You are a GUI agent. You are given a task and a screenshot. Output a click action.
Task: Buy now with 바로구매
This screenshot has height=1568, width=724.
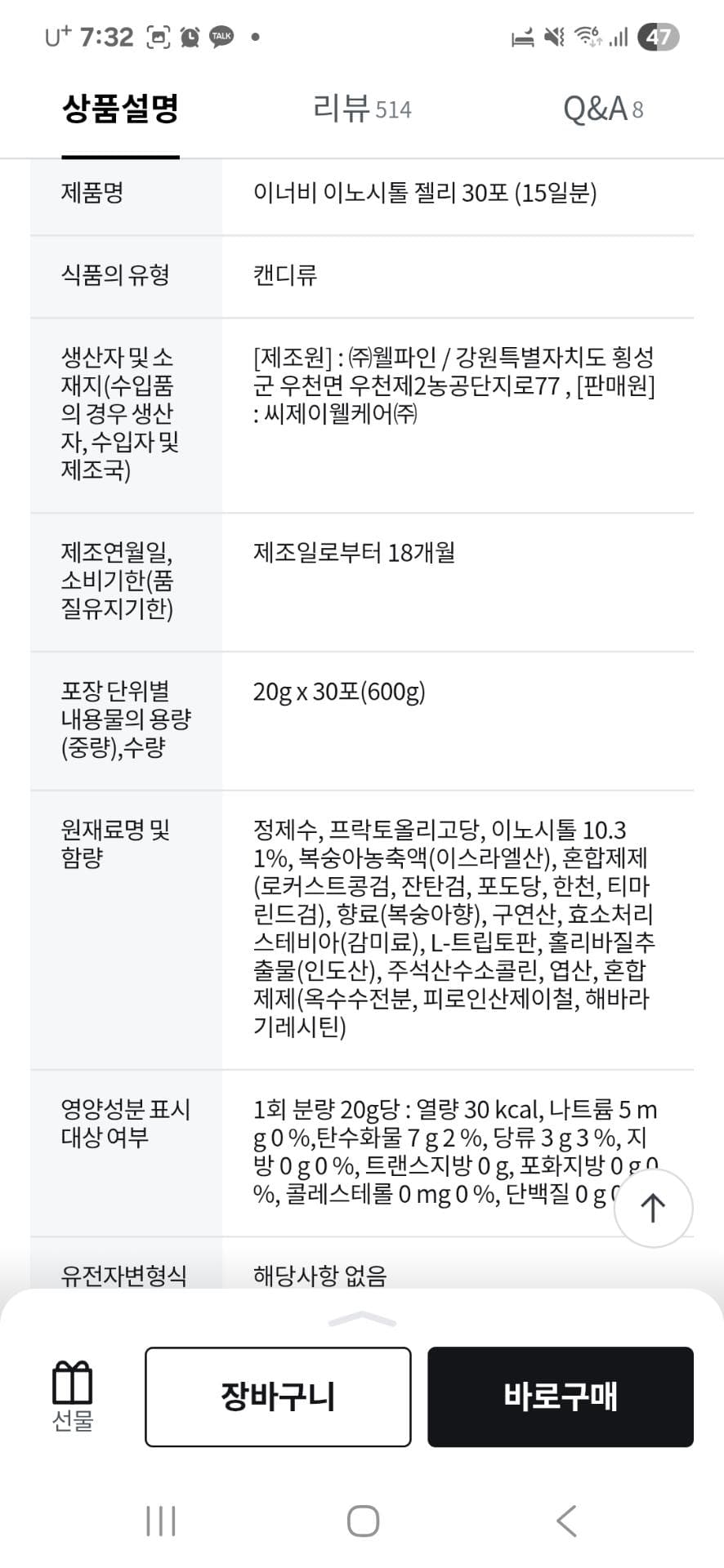[x=561, y=1396]
